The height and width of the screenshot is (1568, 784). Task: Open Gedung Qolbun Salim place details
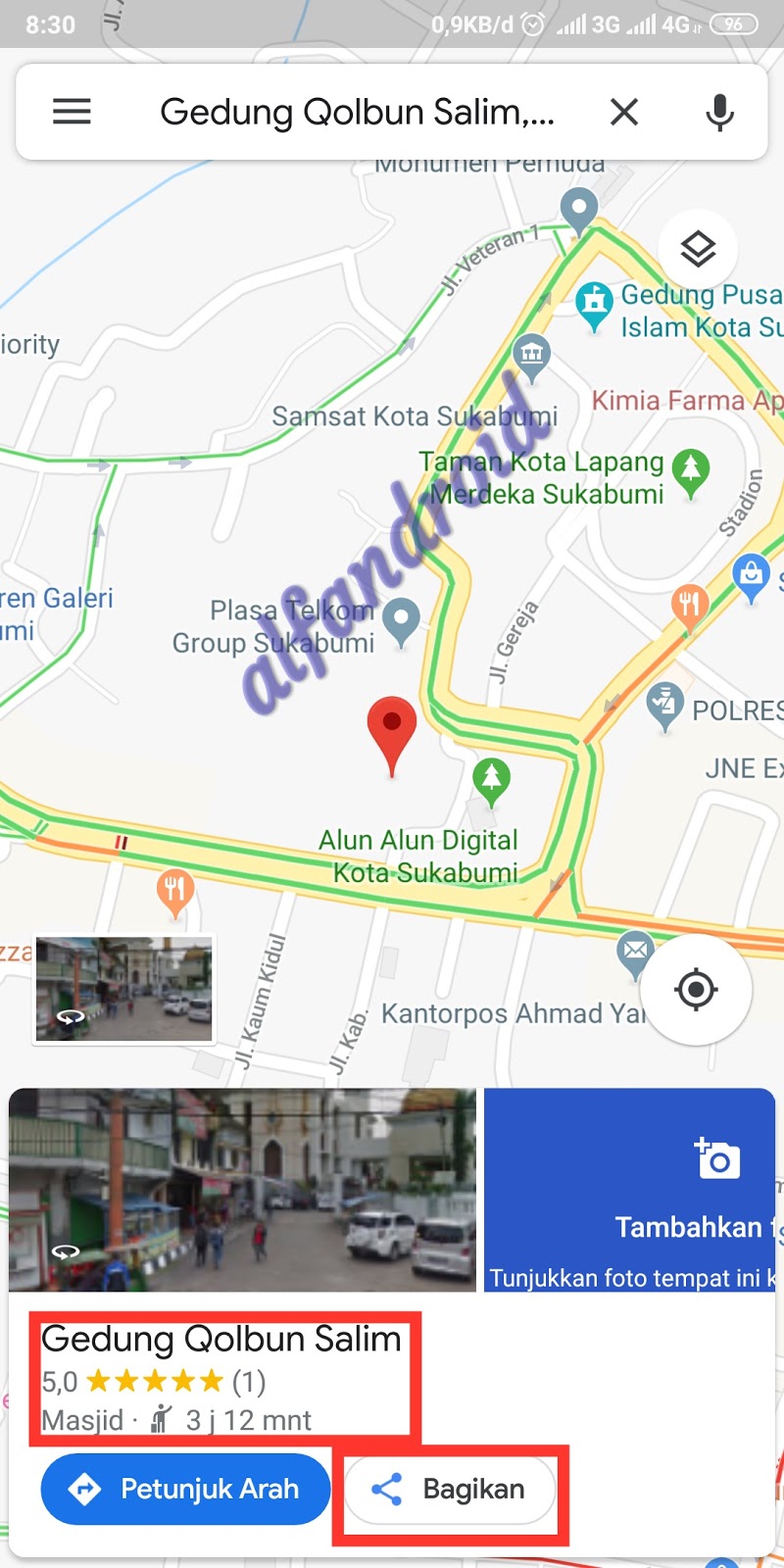(221, 1339)
